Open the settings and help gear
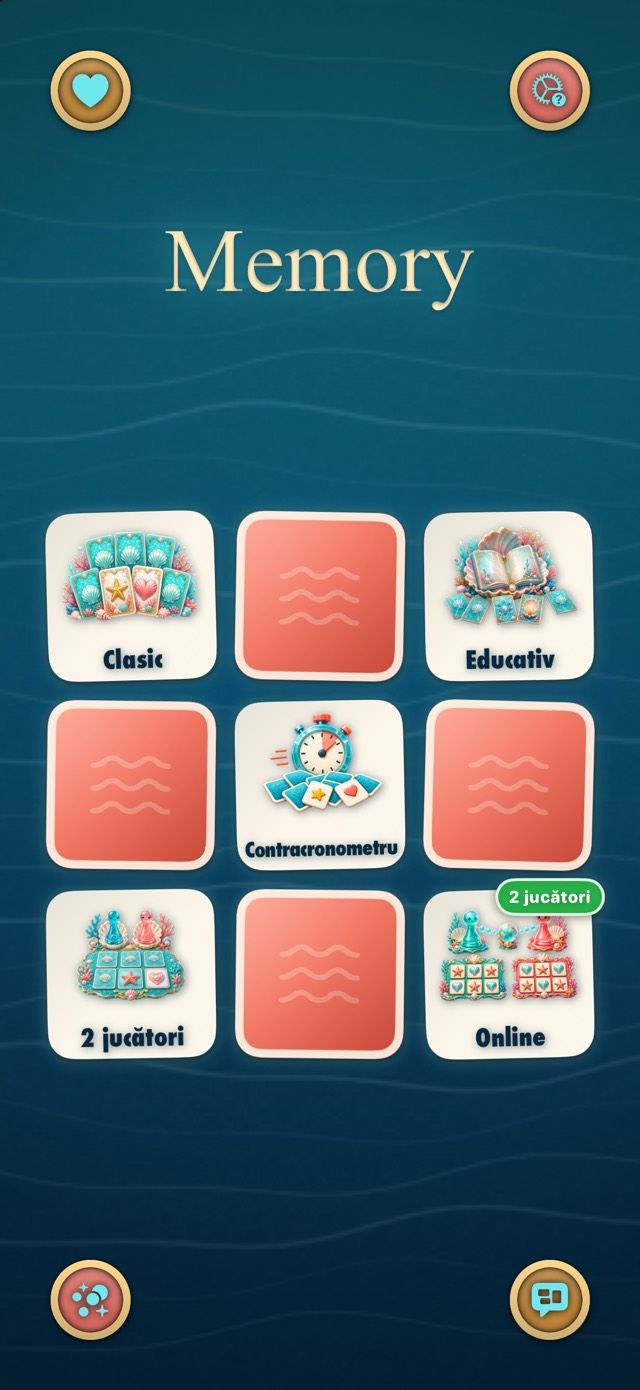The image size is (640, 1390). (x=550, y=91)
